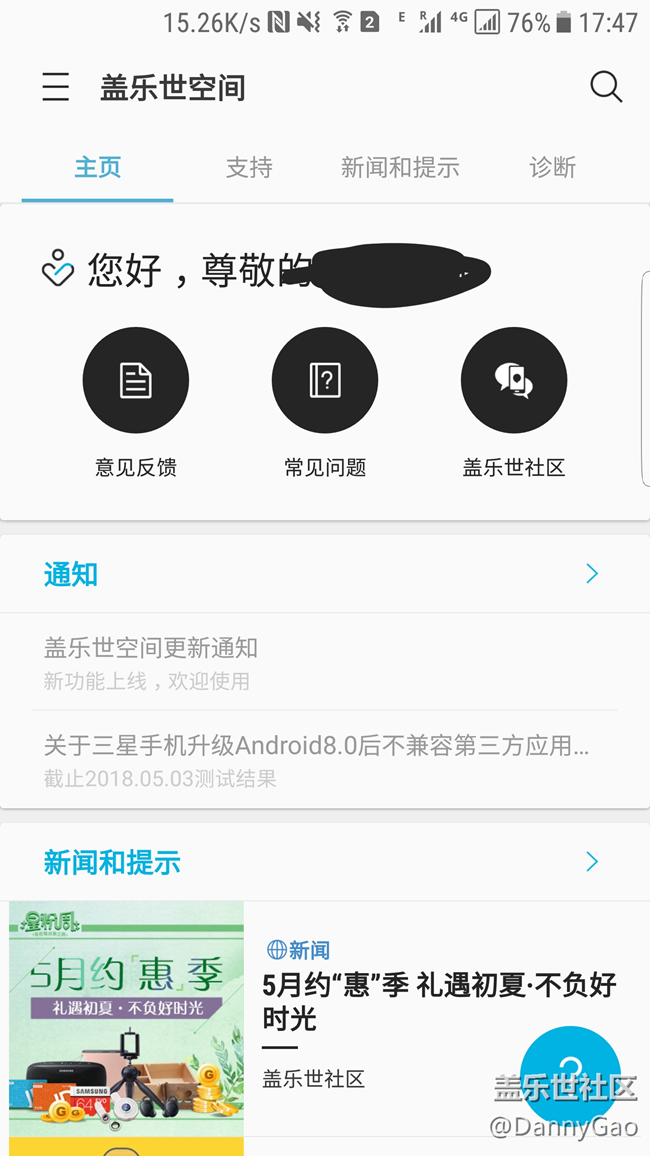The image size is (650, 1156).
Task: Open the search magnifier
Action: (x=606, y=87)
